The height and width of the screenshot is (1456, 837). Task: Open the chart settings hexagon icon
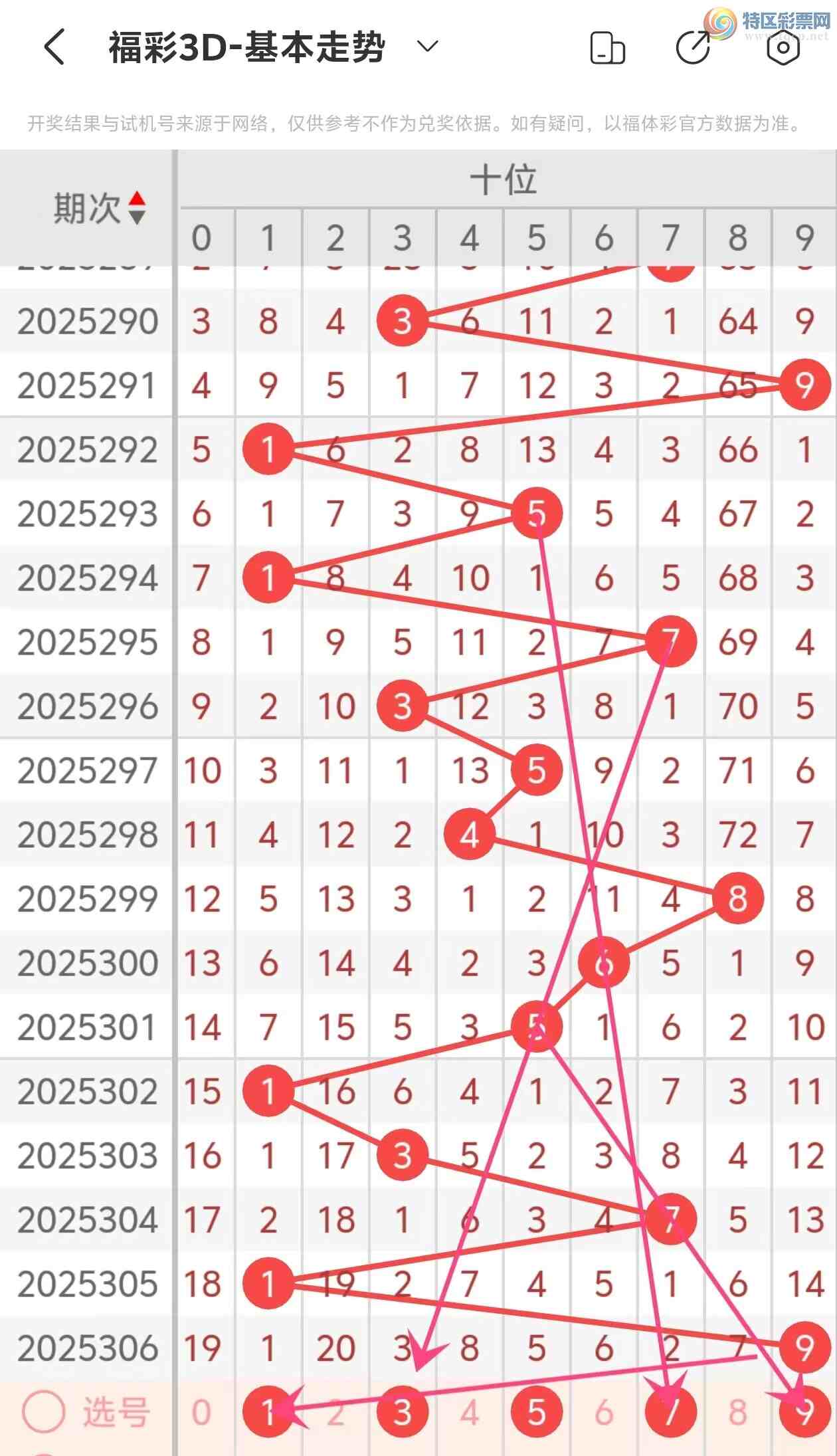[x=783, y=47]
